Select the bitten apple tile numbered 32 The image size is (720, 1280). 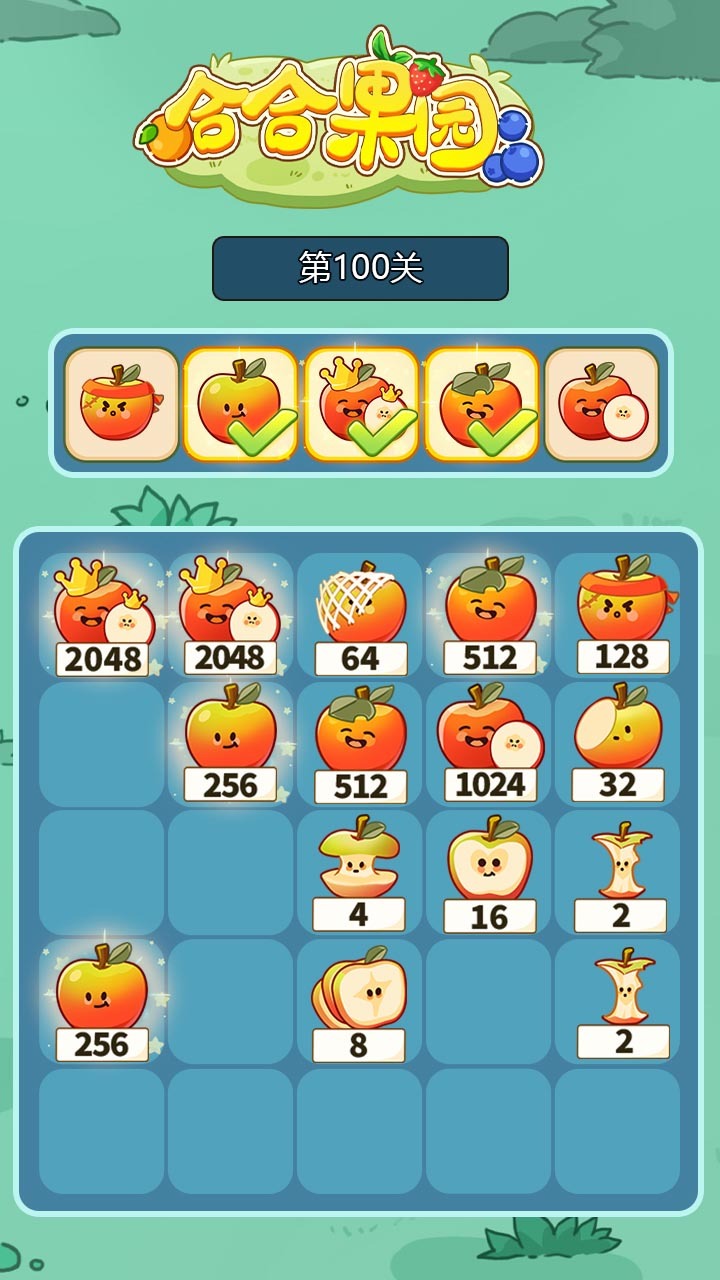tap(619, 743)
